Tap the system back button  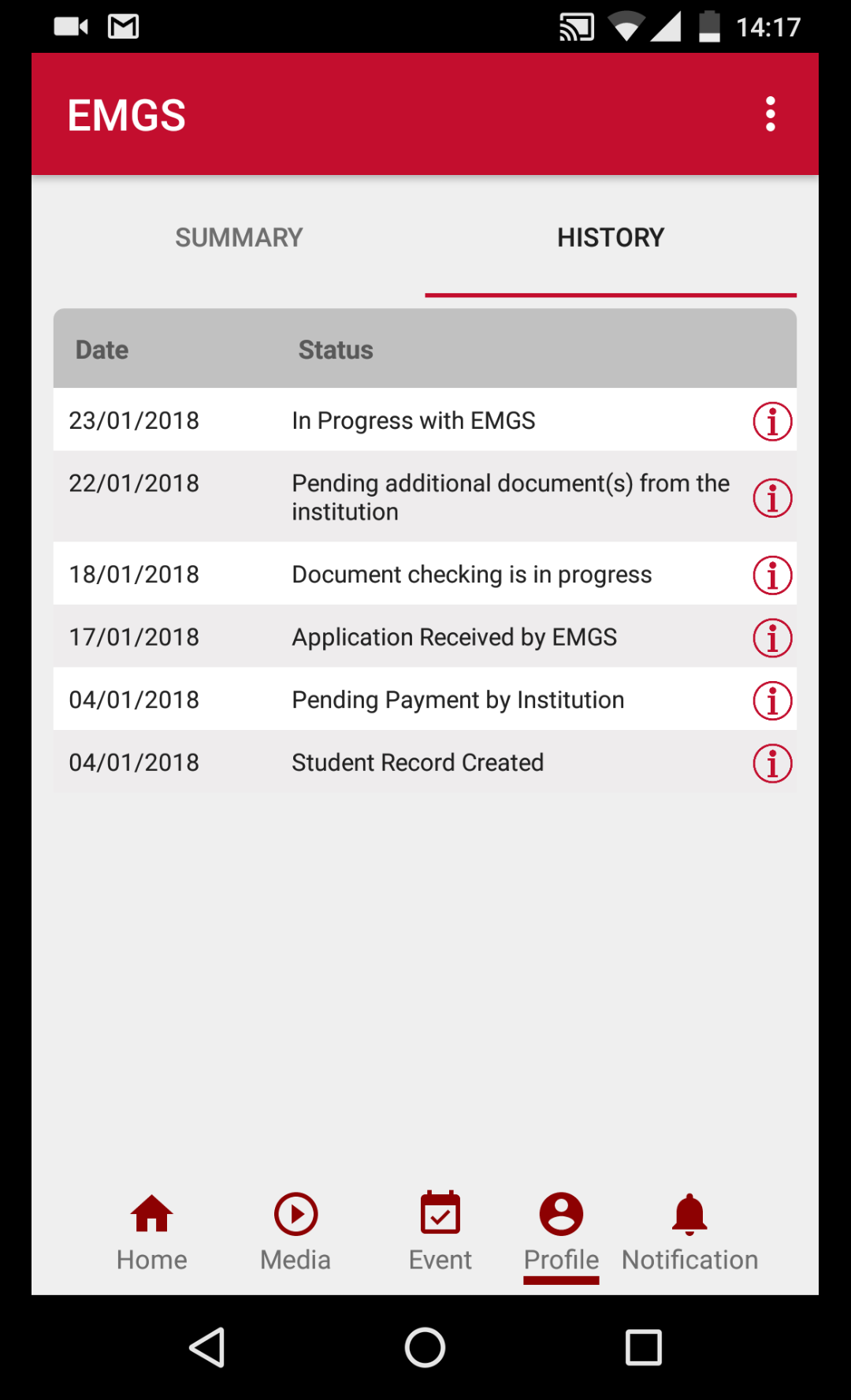[x=208, y=1347]
